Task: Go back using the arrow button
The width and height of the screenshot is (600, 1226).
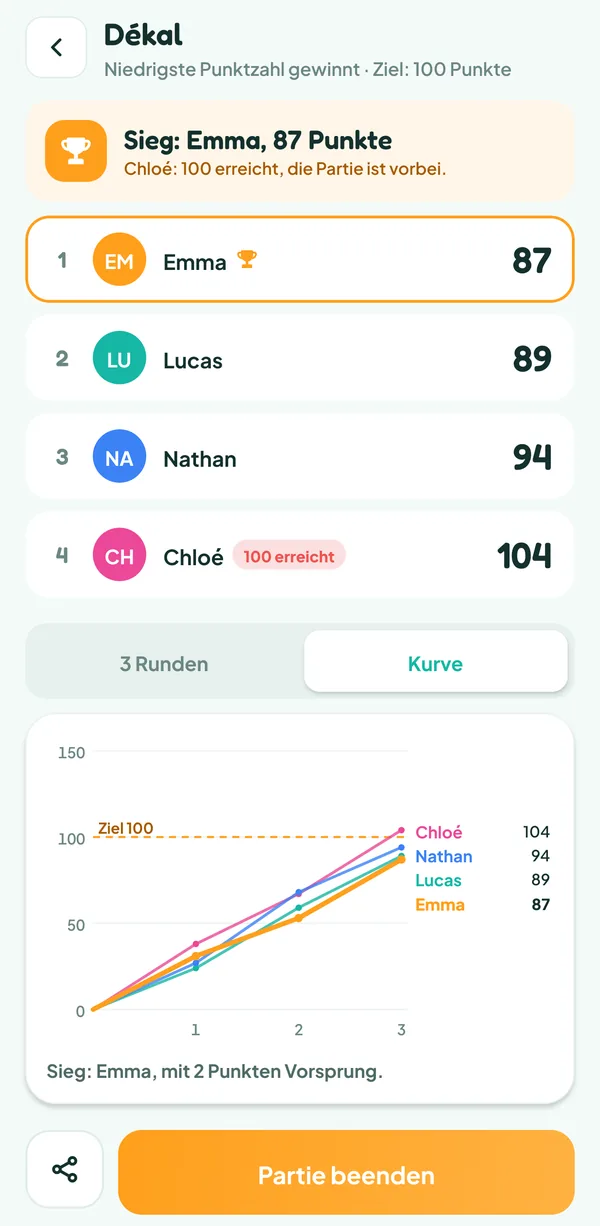Action: 57,47
